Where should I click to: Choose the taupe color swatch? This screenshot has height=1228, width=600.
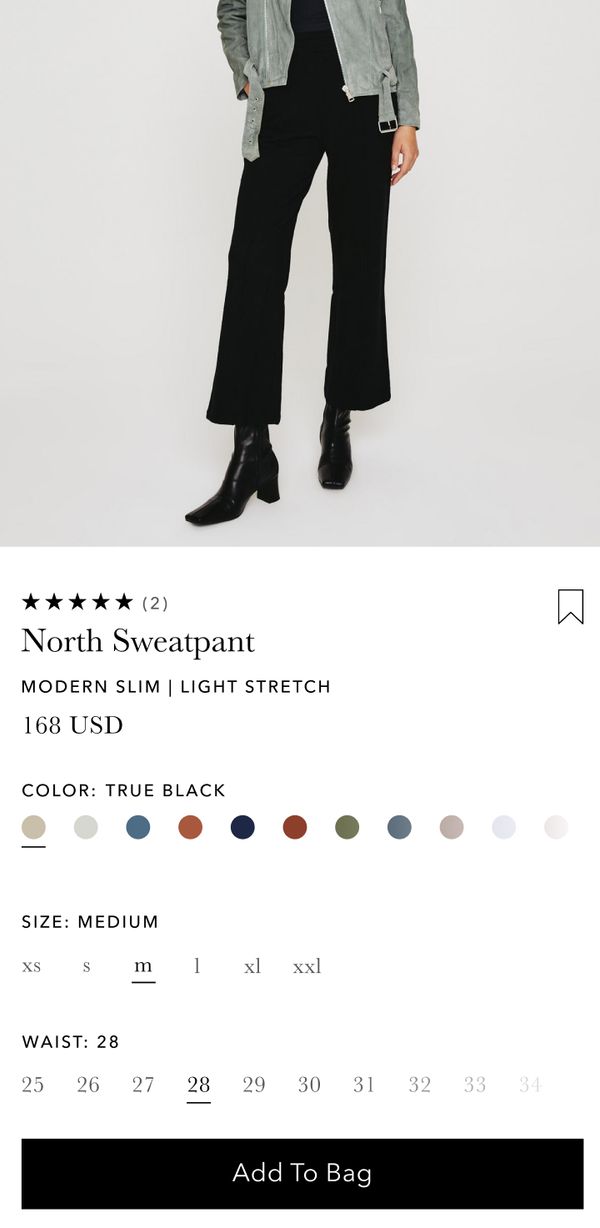(x=451, y=827)
